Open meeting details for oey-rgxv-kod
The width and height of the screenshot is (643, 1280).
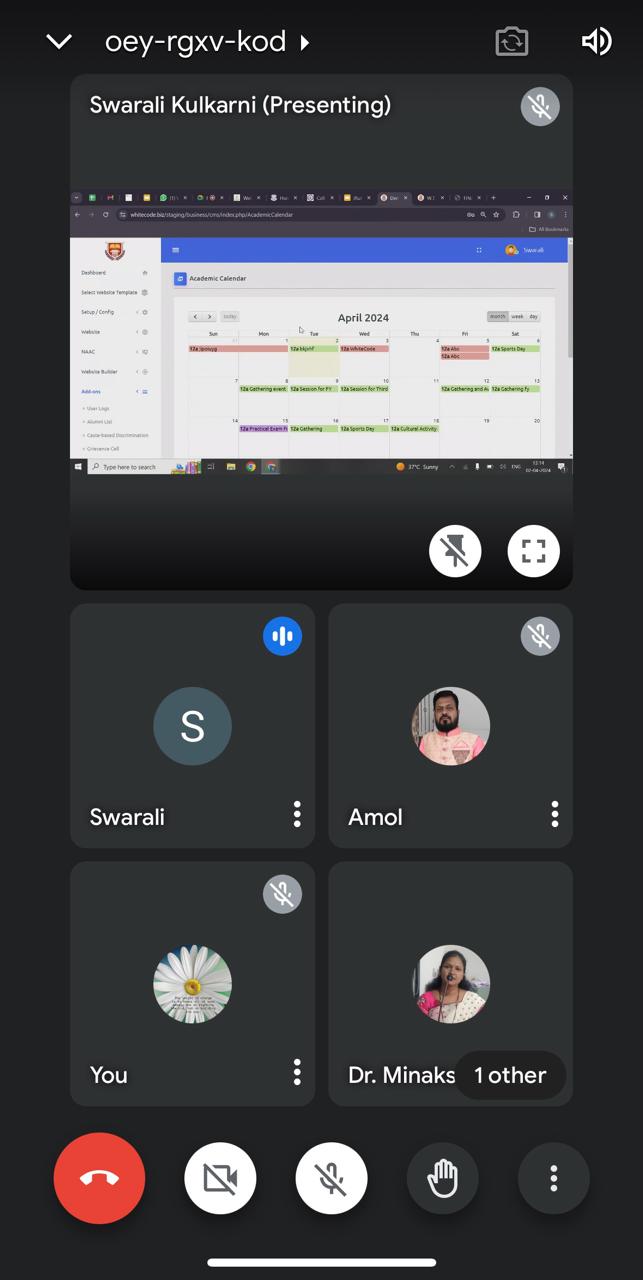208,42
